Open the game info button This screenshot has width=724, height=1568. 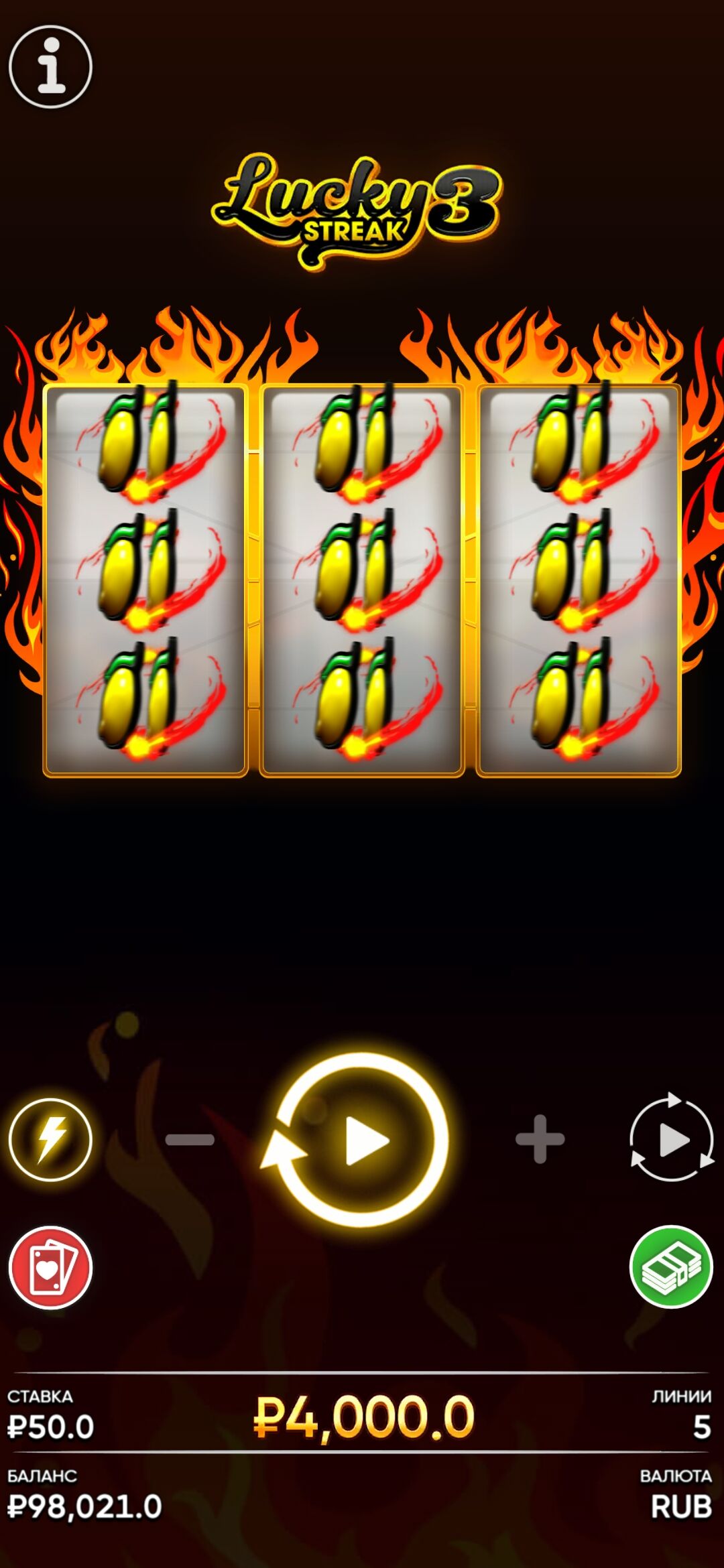pyautogui.click(x=50, y=66)
